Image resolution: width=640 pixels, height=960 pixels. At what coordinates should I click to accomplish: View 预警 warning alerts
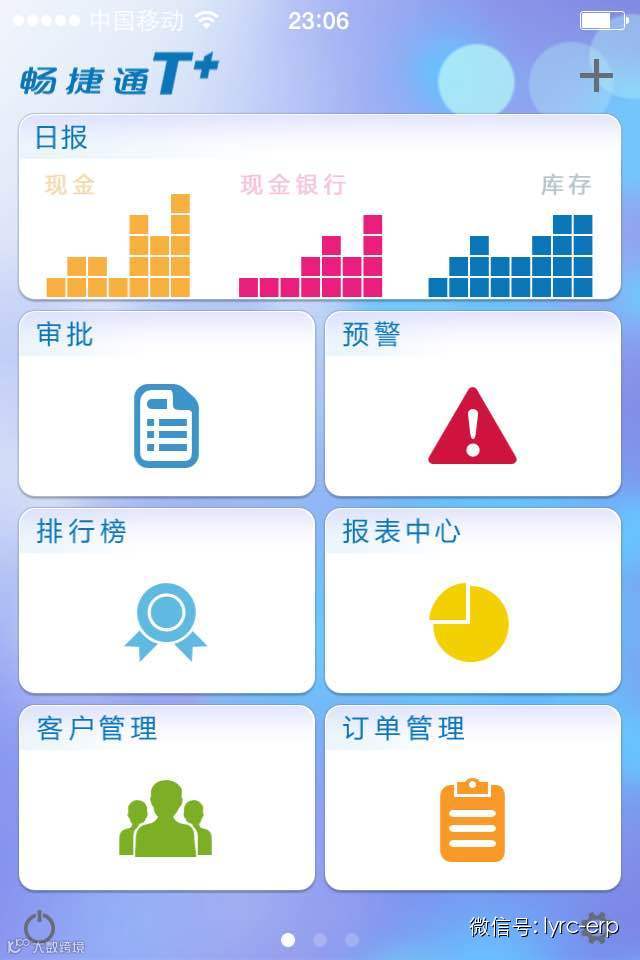coord(473,405)
